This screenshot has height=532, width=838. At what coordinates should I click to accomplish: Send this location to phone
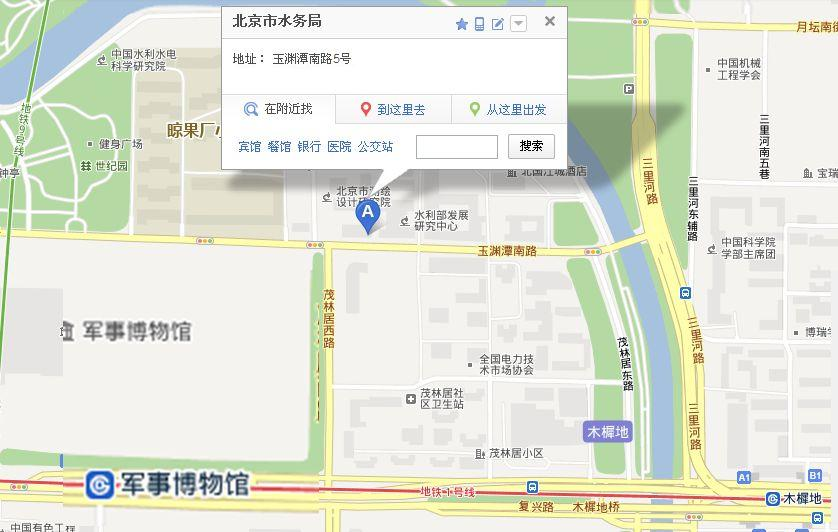click(x=479, y=24)
